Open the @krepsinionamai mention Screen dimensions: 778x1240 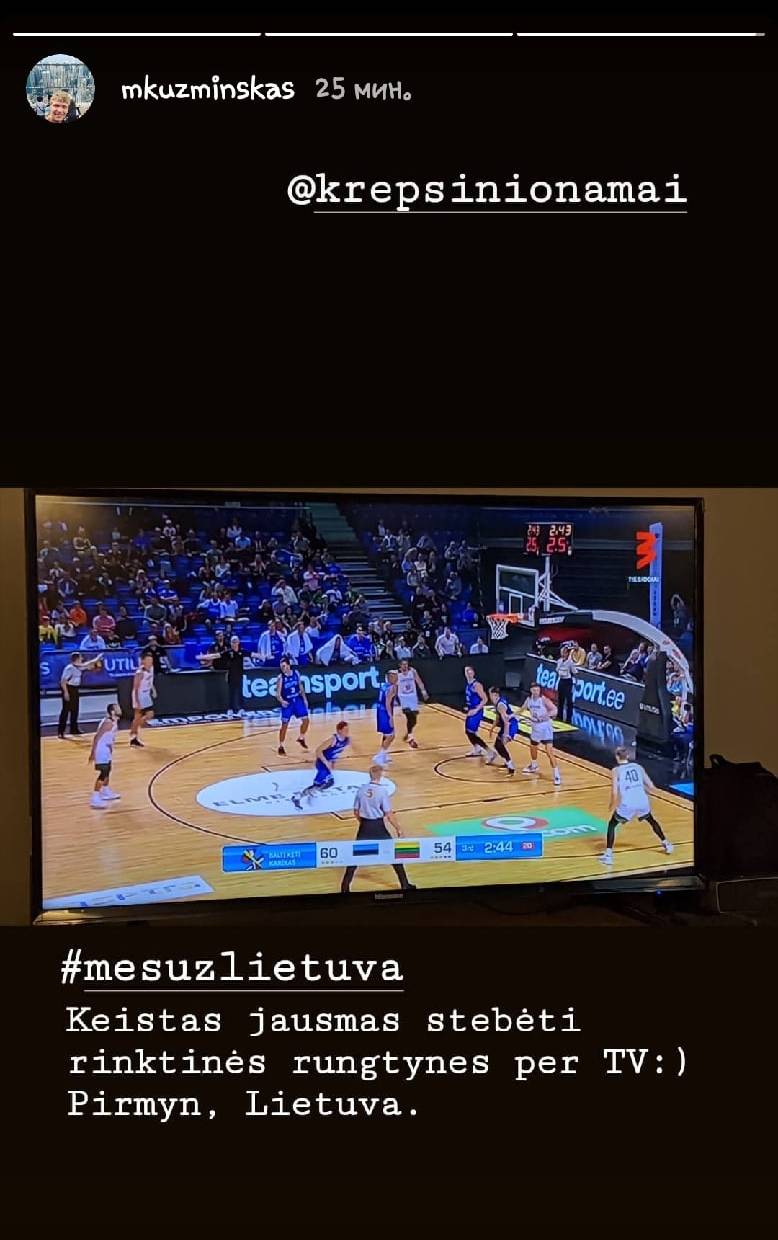[x=487, y=190]
